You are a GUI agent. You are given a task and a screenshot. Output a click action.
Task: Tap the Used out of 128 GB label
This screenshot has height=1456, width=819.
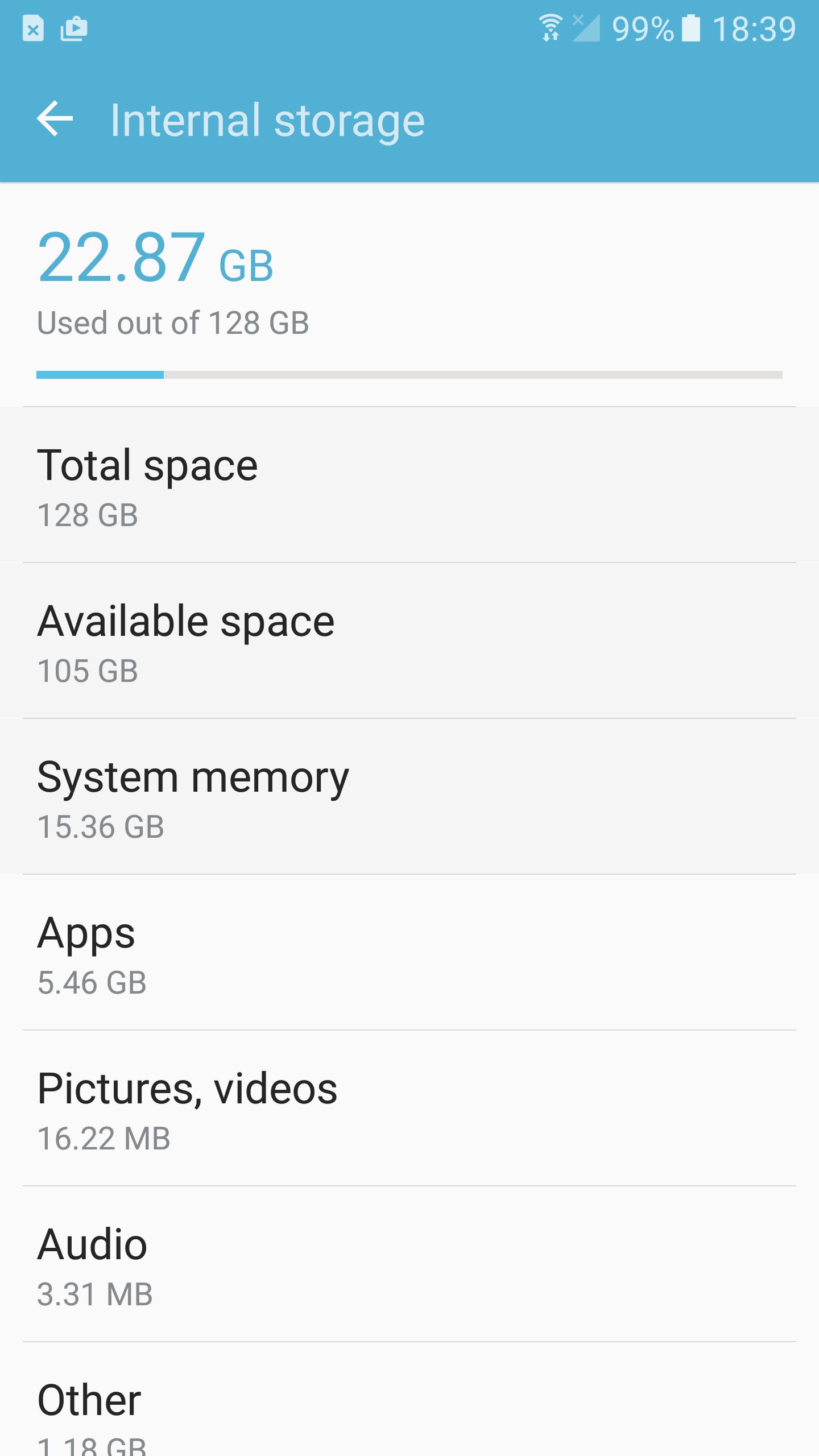pos(173,323)
